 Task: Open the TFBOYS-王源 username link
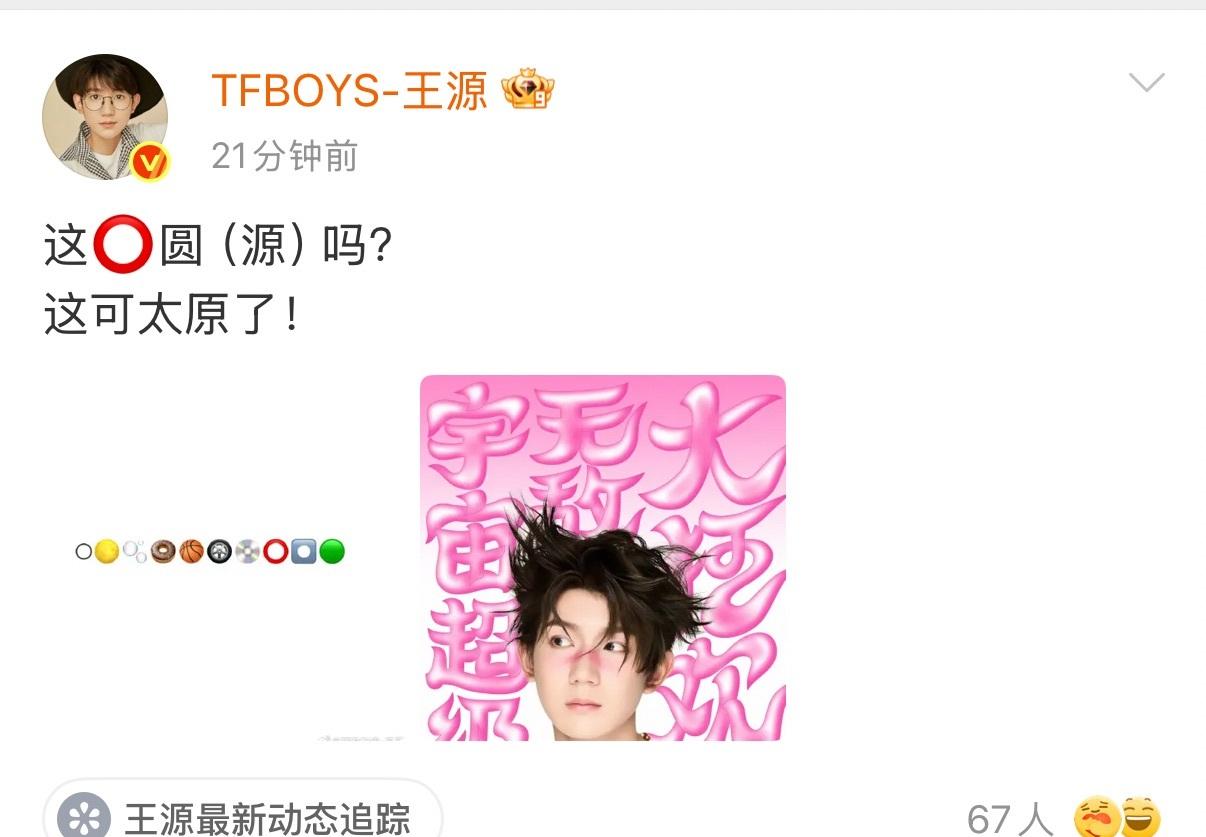pyautogui.click(x=349, y=92)
